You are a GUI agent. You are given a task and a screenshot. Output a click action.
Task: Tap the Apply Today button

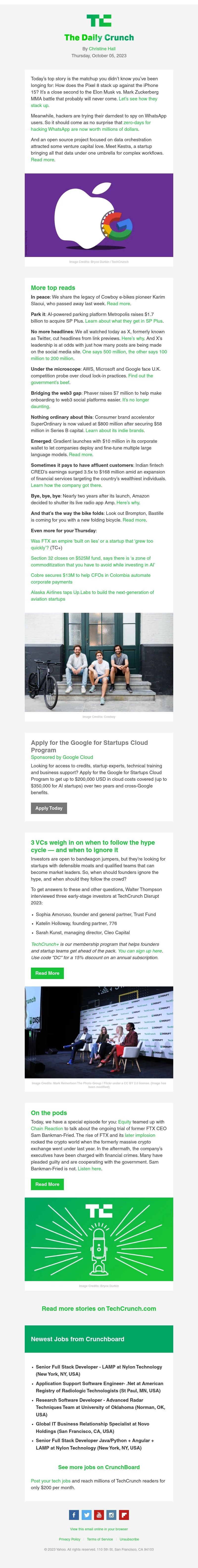click(x=49, y=808)
